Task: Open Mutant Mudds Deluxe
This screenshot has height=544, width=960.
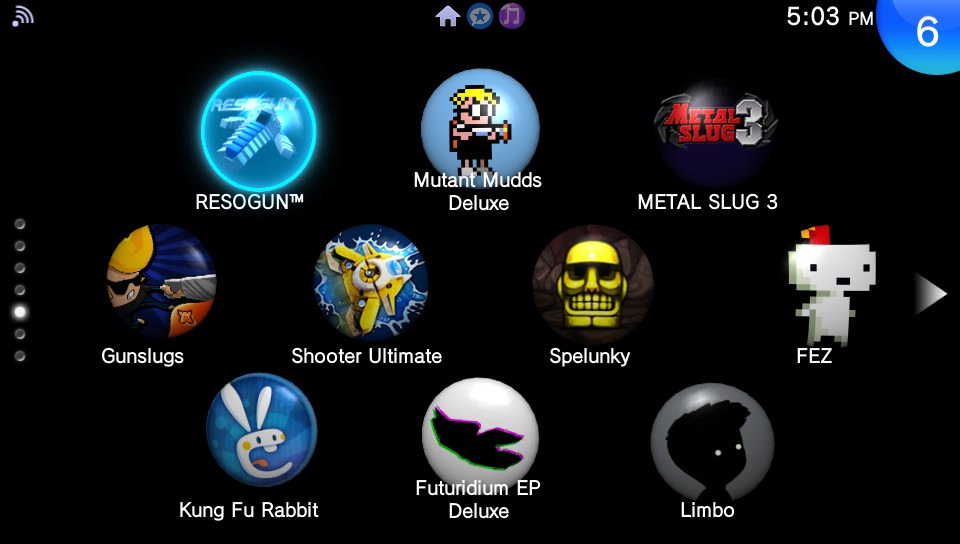Action: click(x=480, y=125)
